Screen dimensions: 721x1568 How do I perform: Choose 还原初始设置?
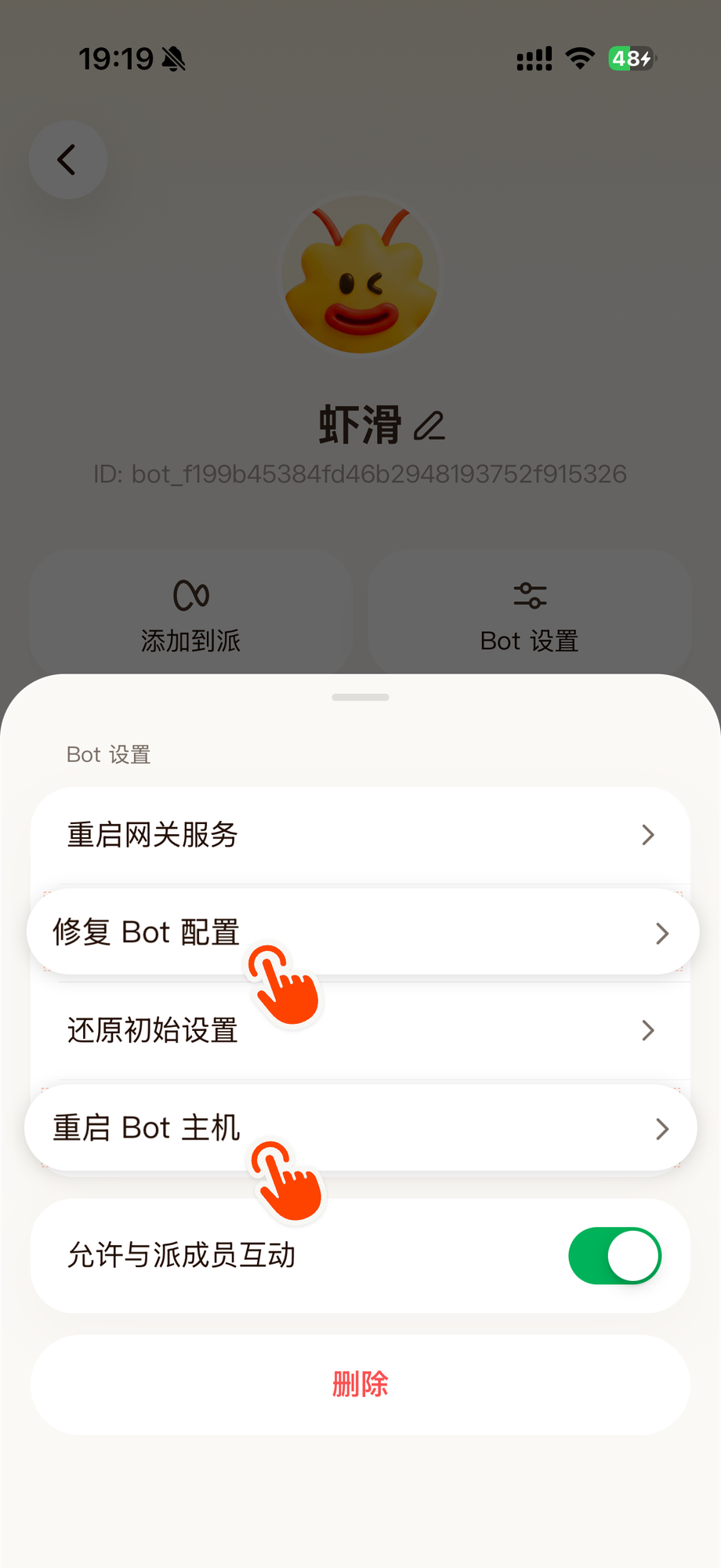[360, 1030]
